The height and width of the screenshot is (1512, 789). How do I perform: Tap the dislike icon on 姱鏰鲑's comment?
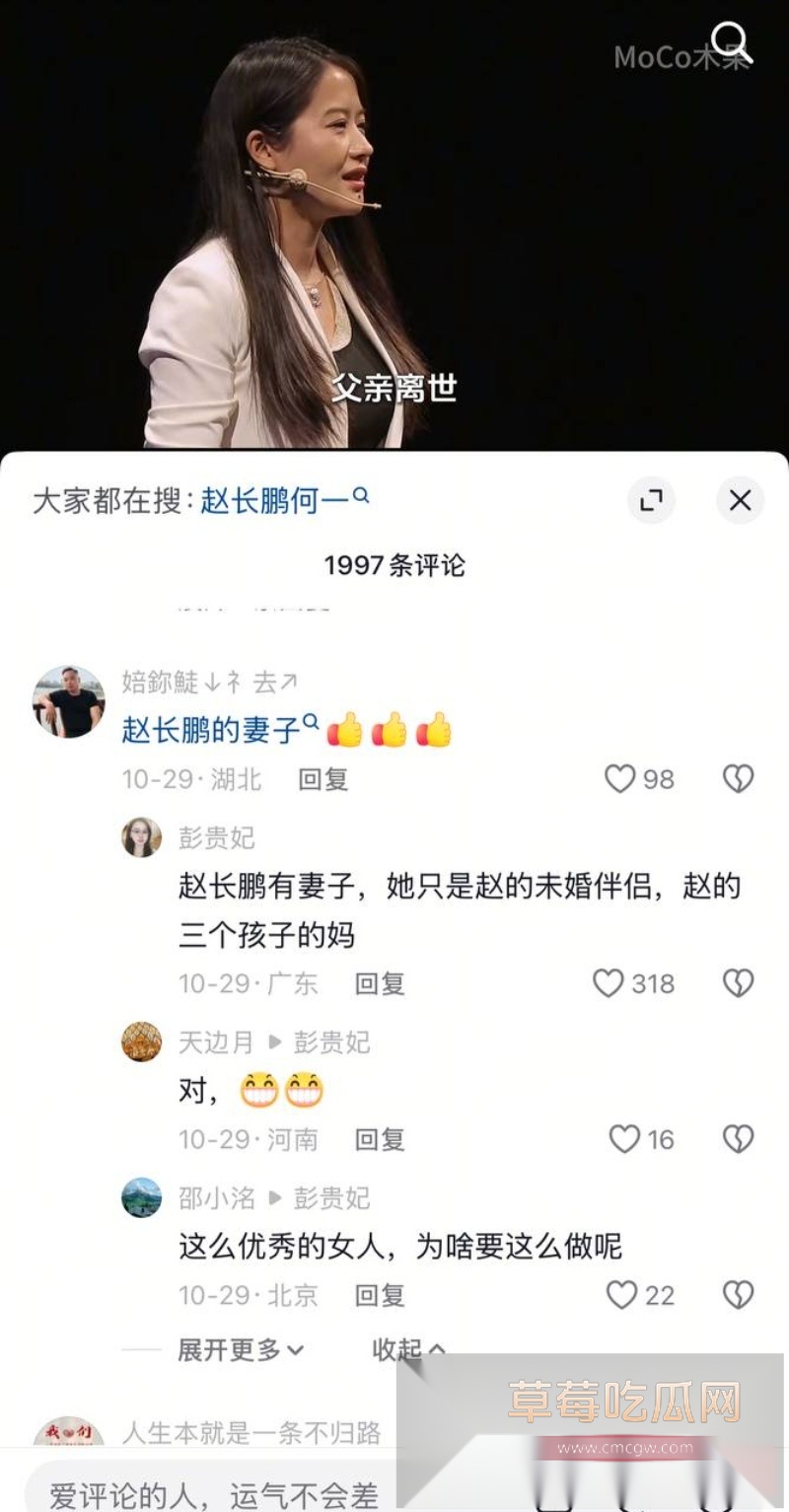pos(738,779)
